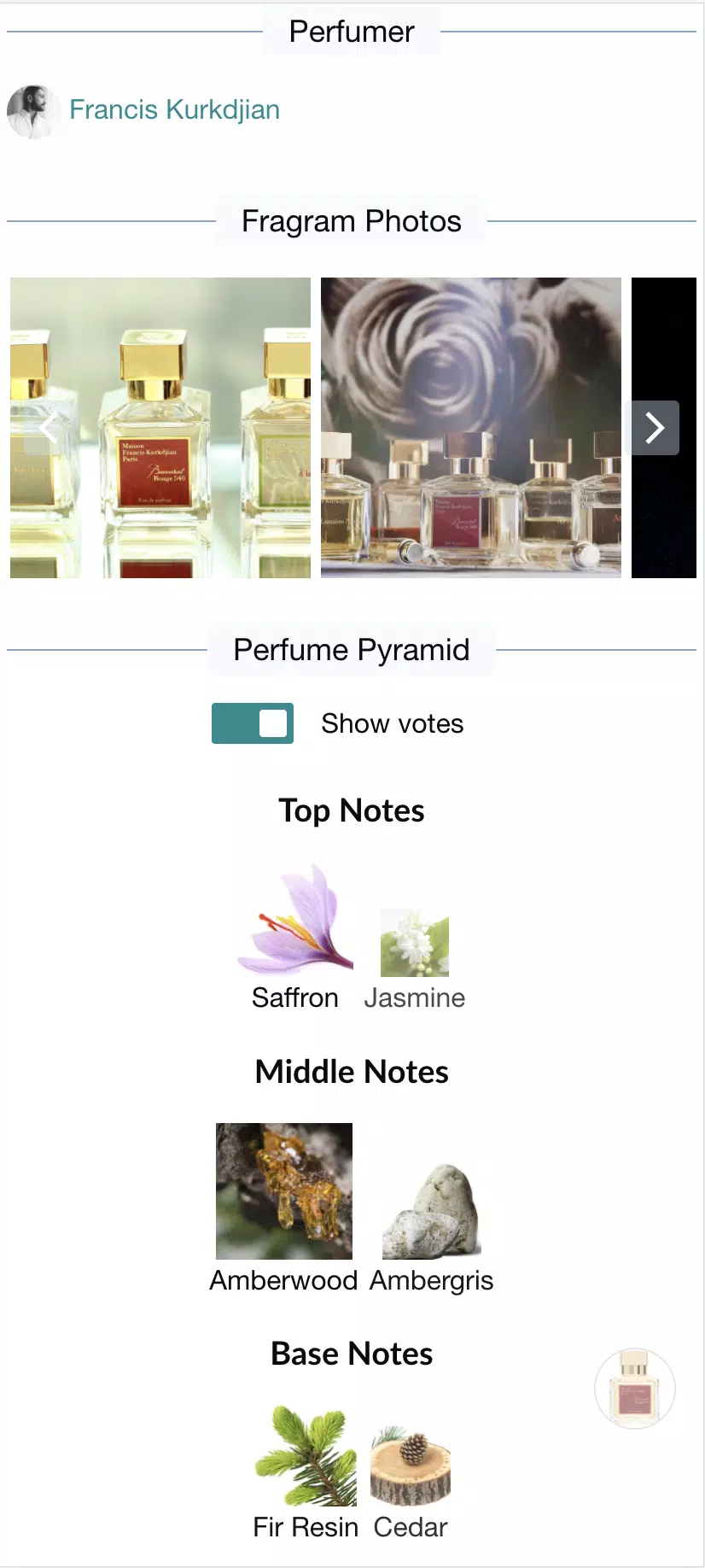Click the Francis Kurkdjian profile avatar
The height and width of the screenshot is (1568, 705).
tap(34, 110)
